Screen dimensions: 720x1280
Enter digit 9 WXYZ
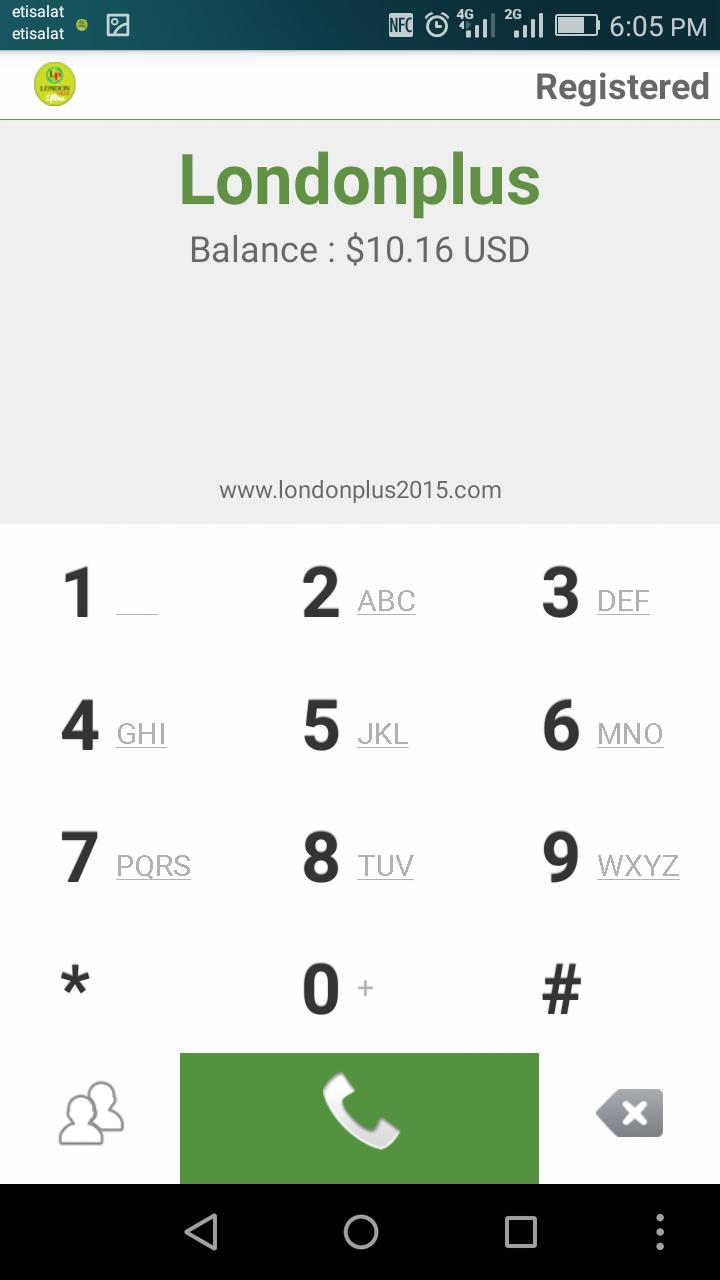[x=608, y=858]
